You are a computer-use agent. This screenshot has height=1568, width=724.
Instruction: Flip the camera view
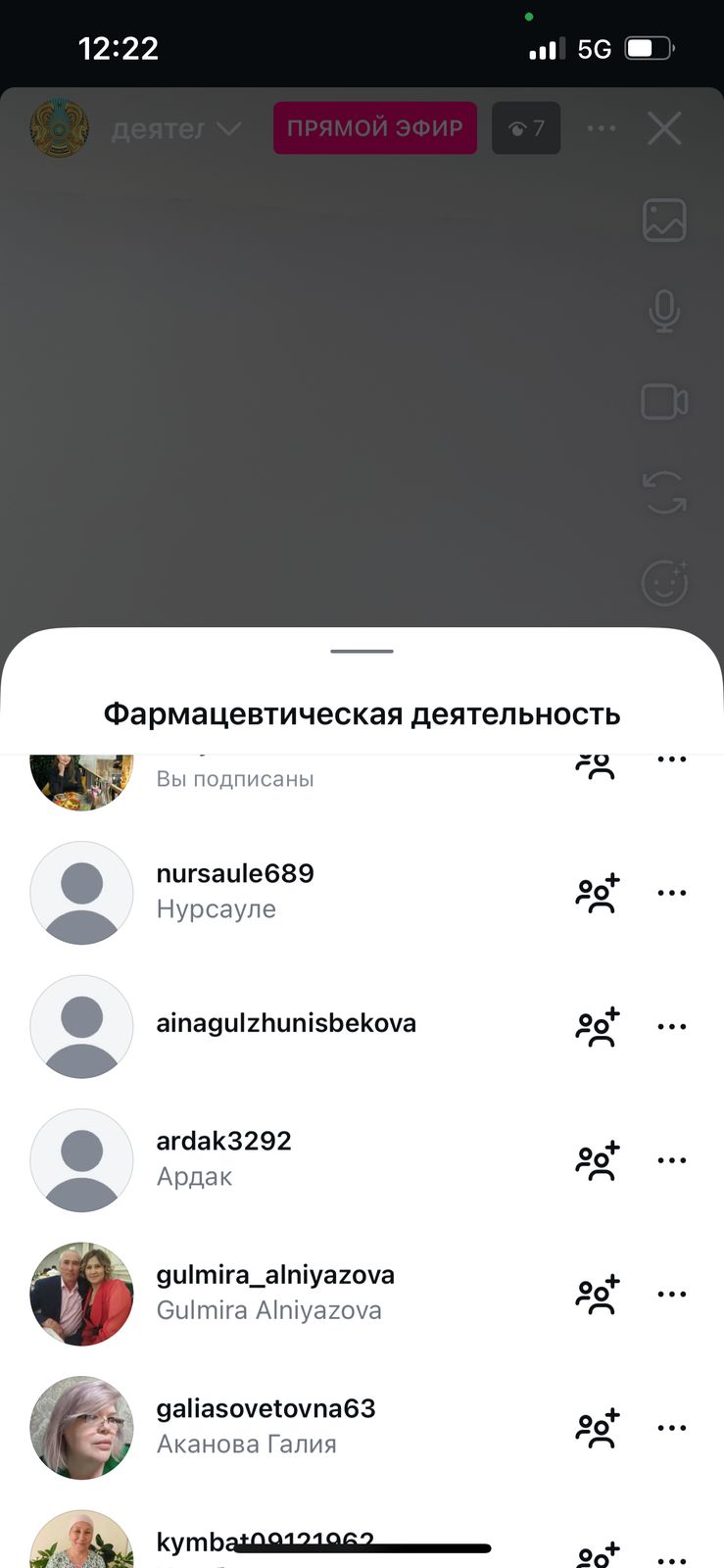(664, 493)
